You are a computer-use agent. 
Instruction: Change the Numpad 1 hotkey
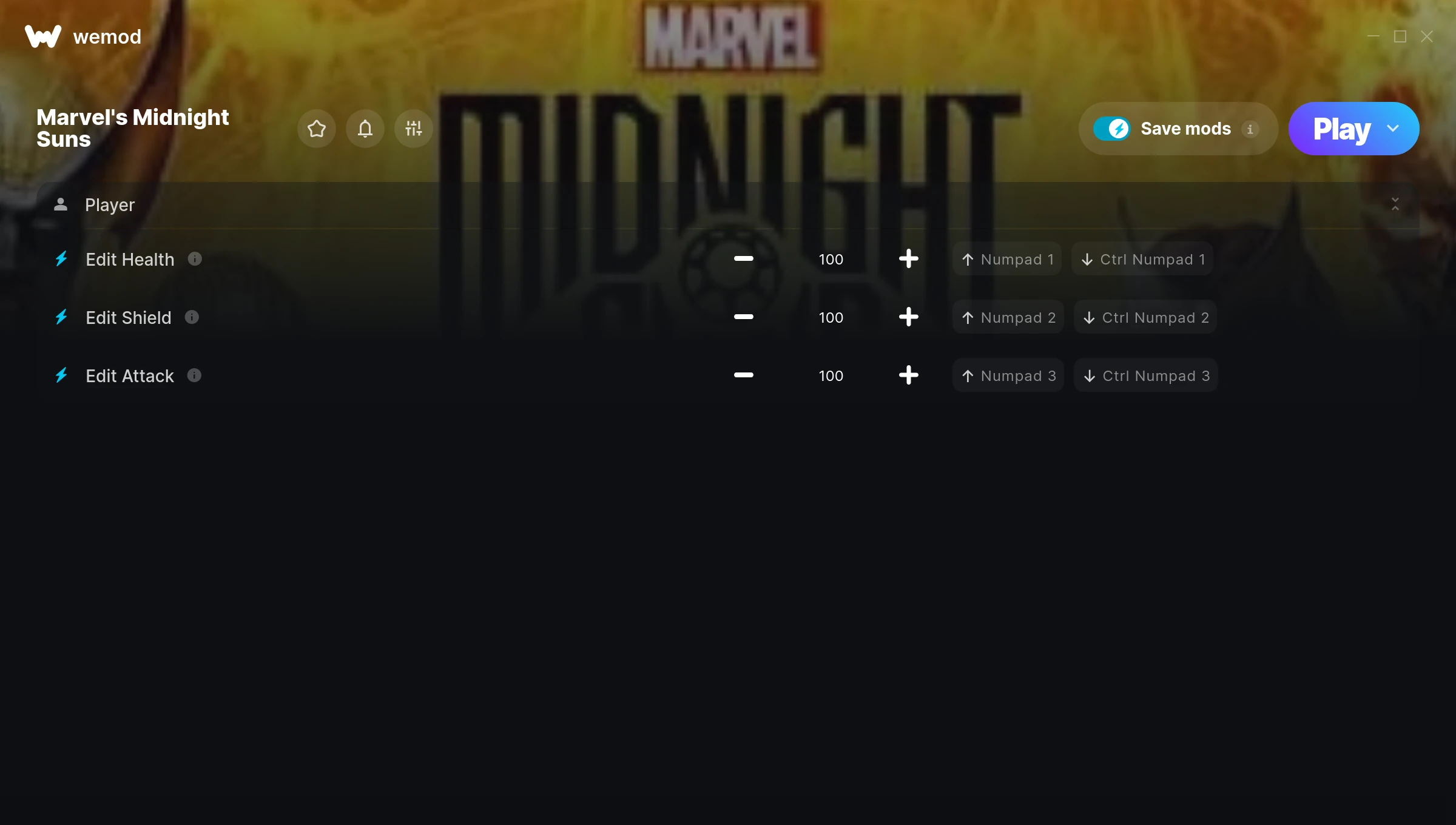click(1007, 259)
